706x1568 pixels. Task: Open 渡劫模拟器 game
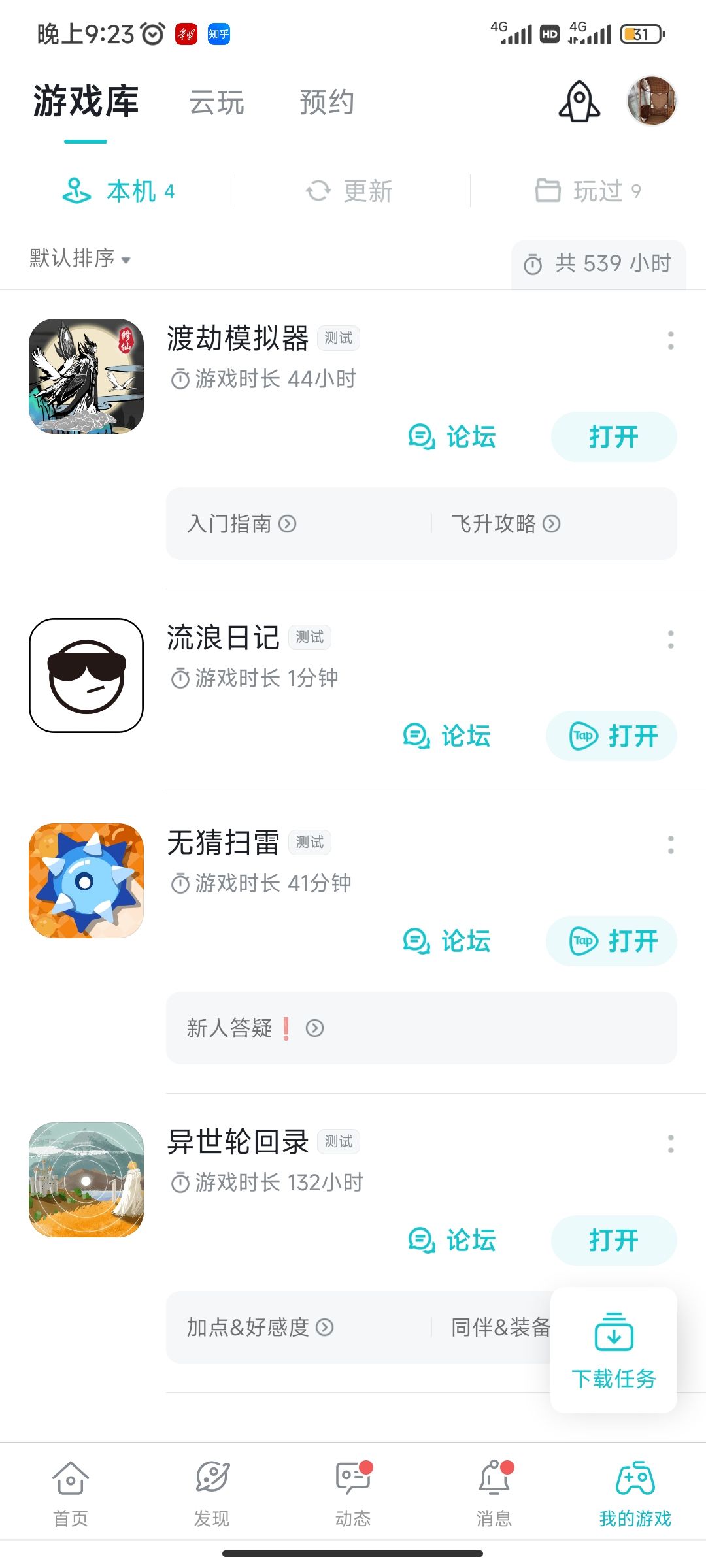tap(613, 437)
